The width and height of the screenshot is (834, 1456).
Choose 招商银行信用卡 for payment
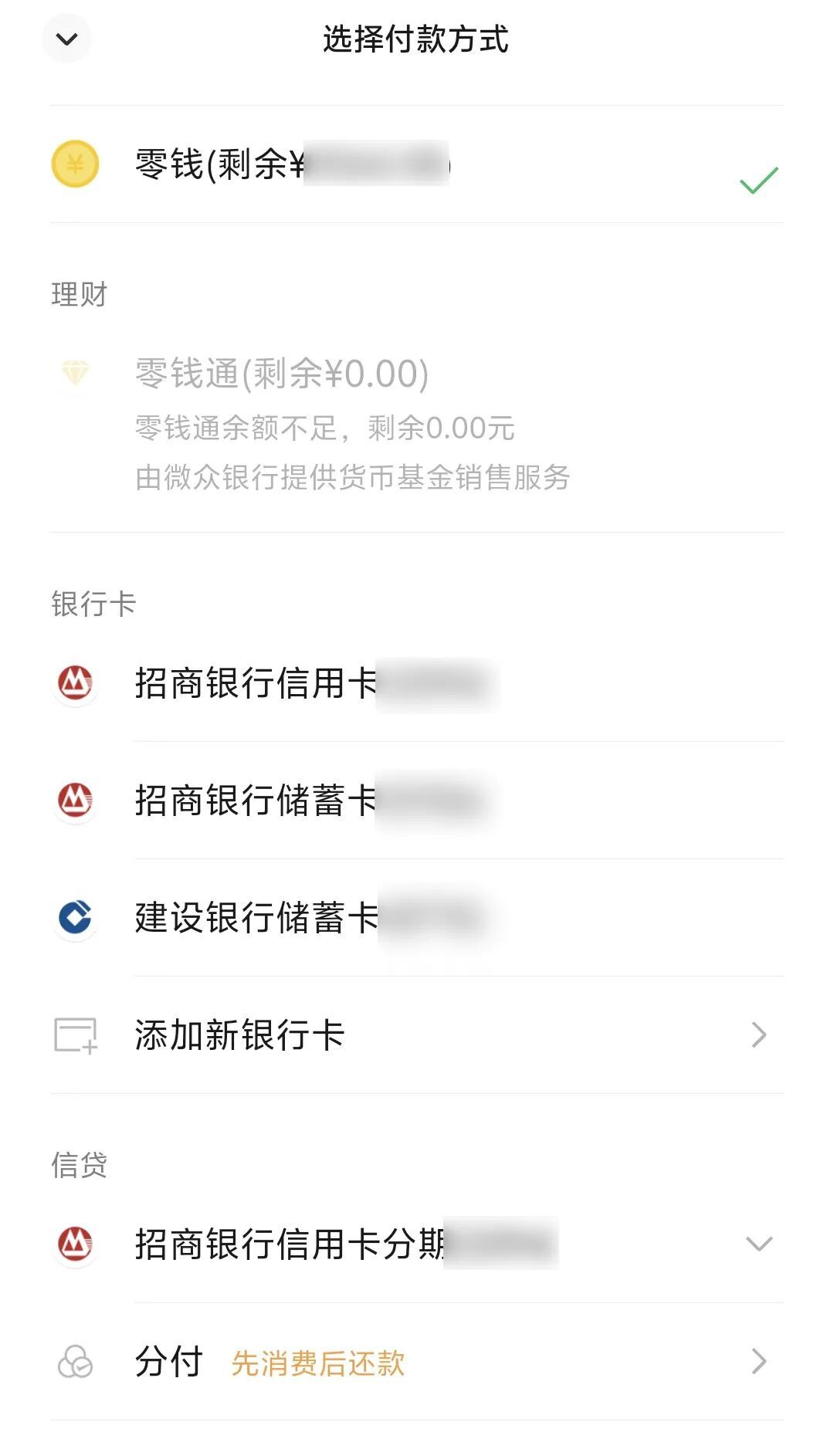(417, 683)
